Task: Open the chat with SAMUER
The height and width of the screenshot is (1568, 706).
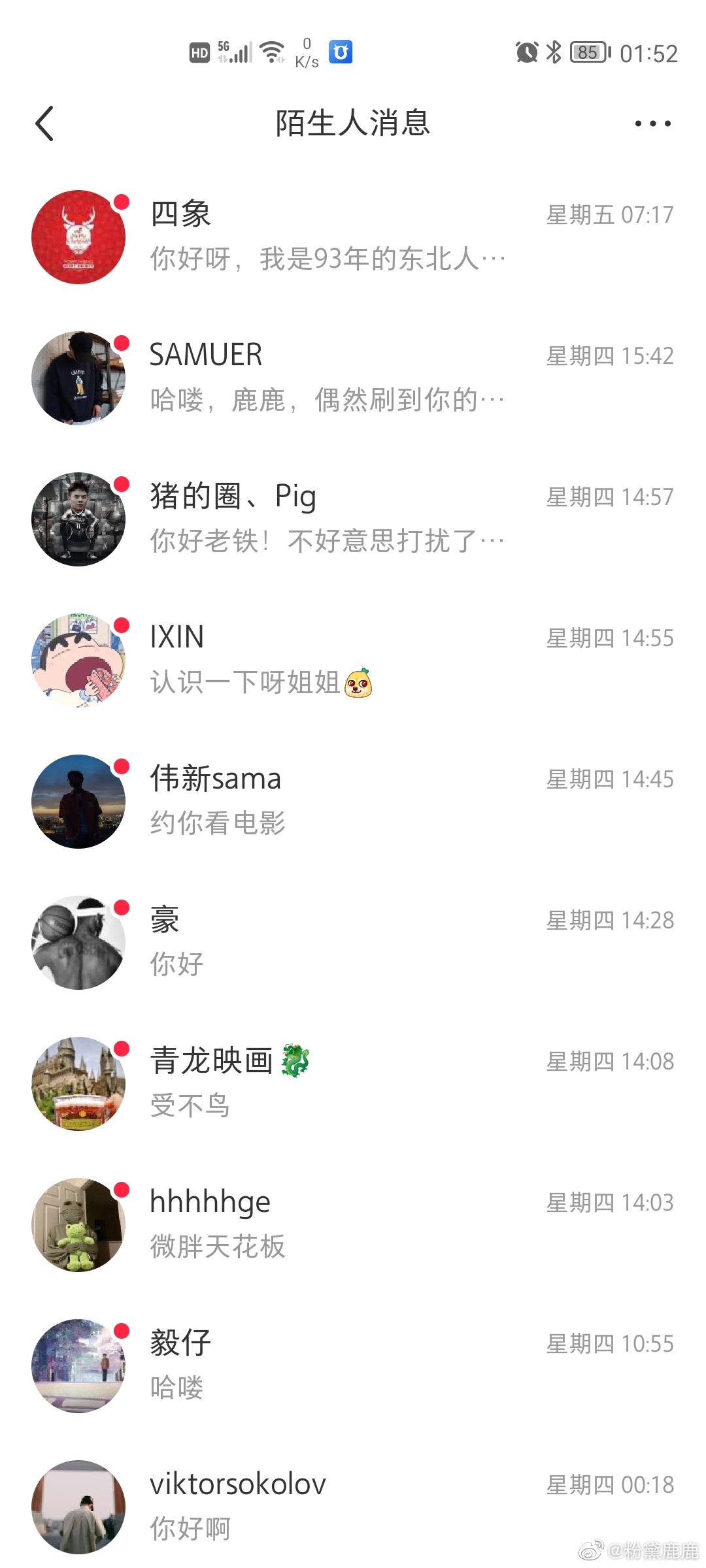Action: [x=353, y=378]
